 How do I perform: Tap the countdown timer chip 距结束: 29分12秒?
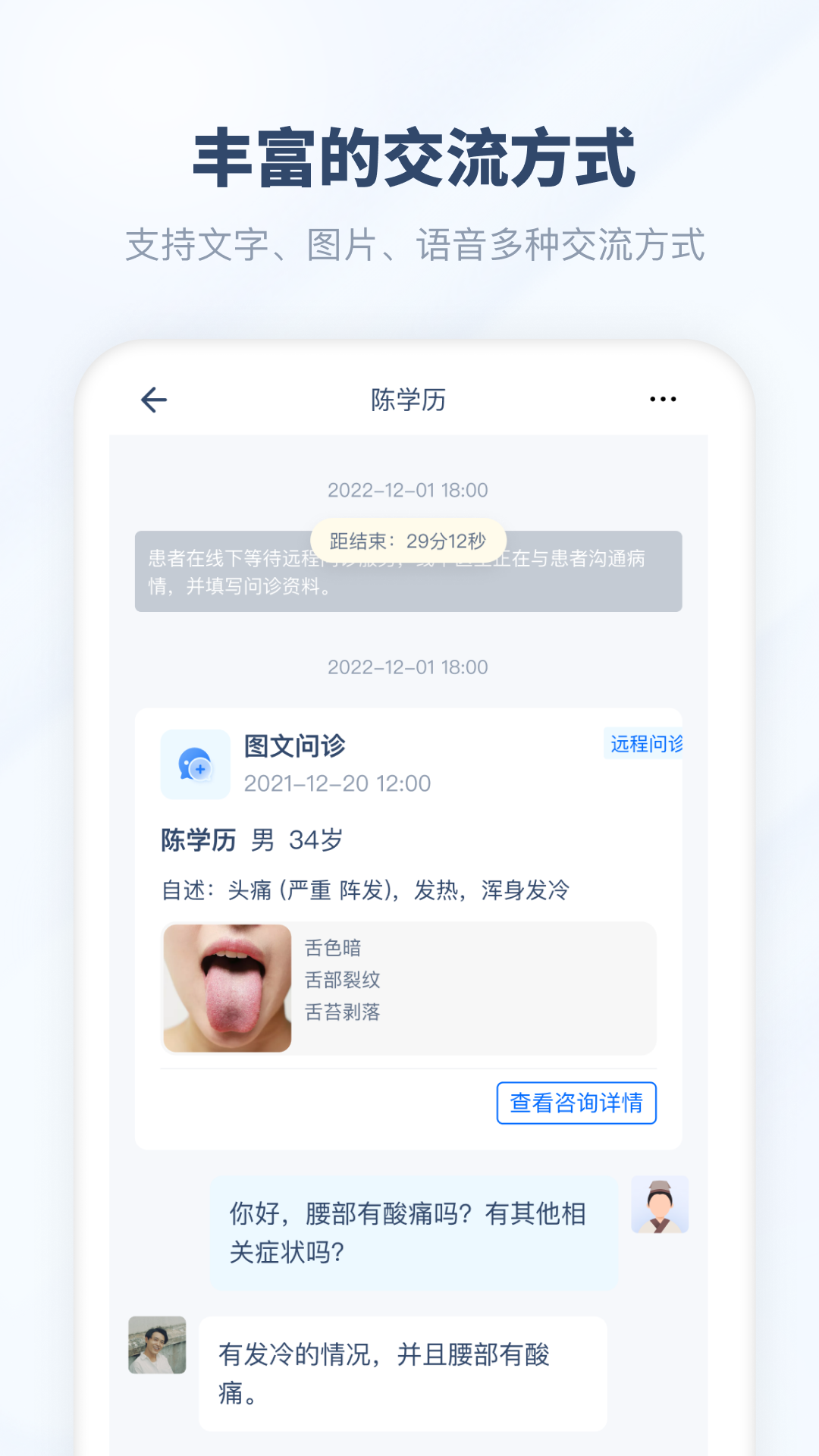(409, 540)
